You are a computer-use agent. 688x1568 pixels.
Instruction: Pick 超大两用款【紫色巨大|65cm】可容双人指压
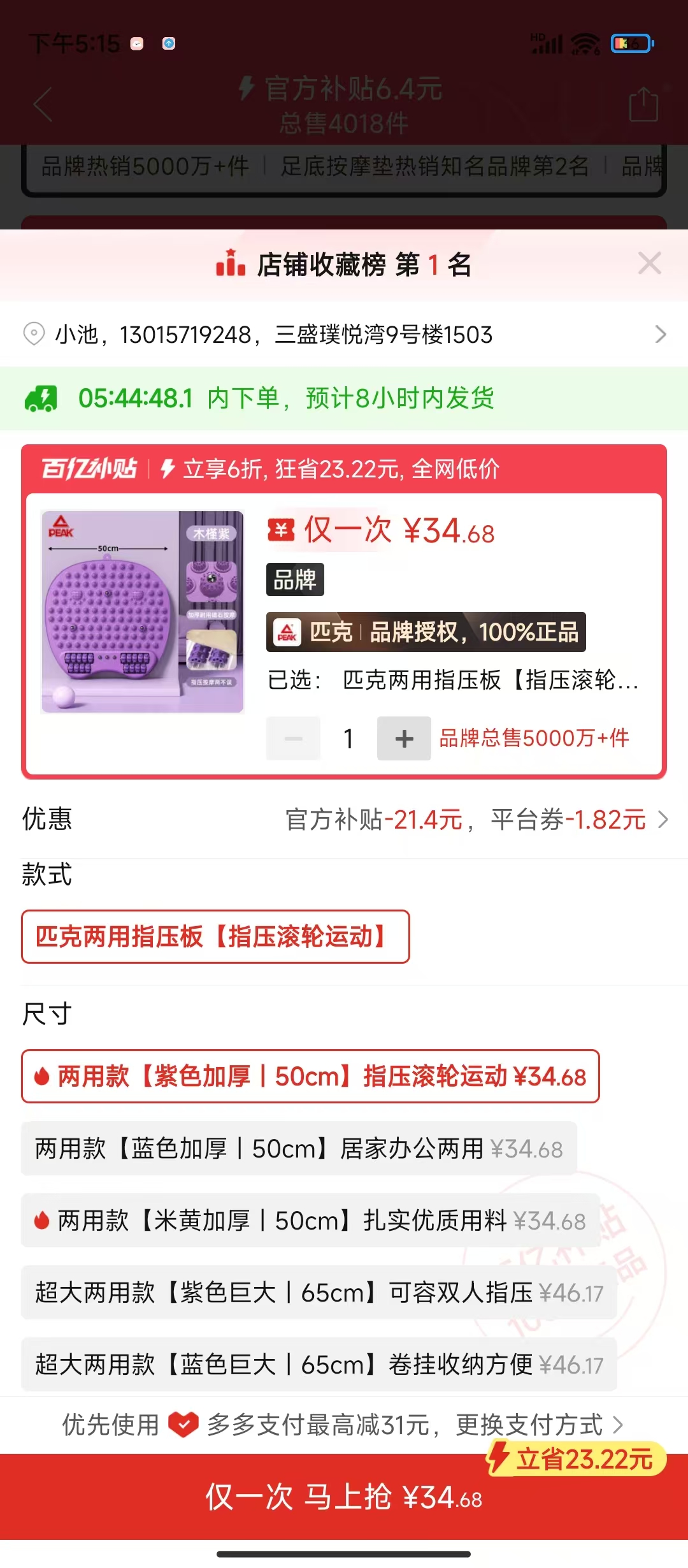[x=319, y=1293]
